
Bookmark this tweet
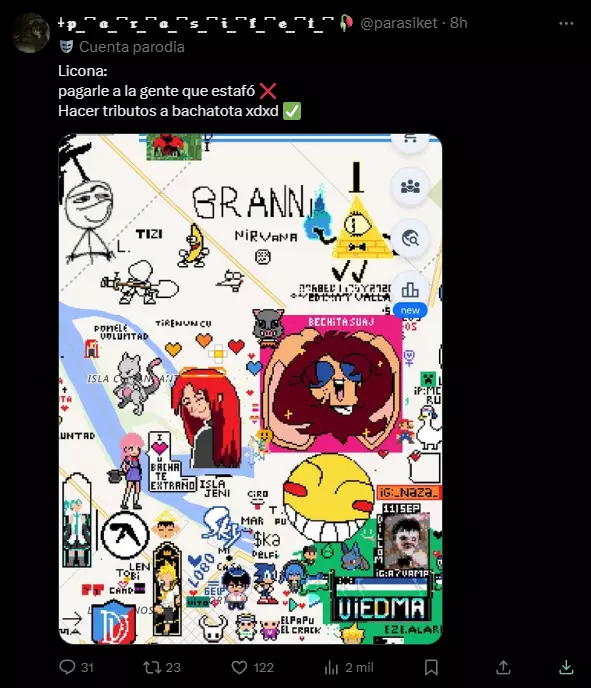[431, 667]
